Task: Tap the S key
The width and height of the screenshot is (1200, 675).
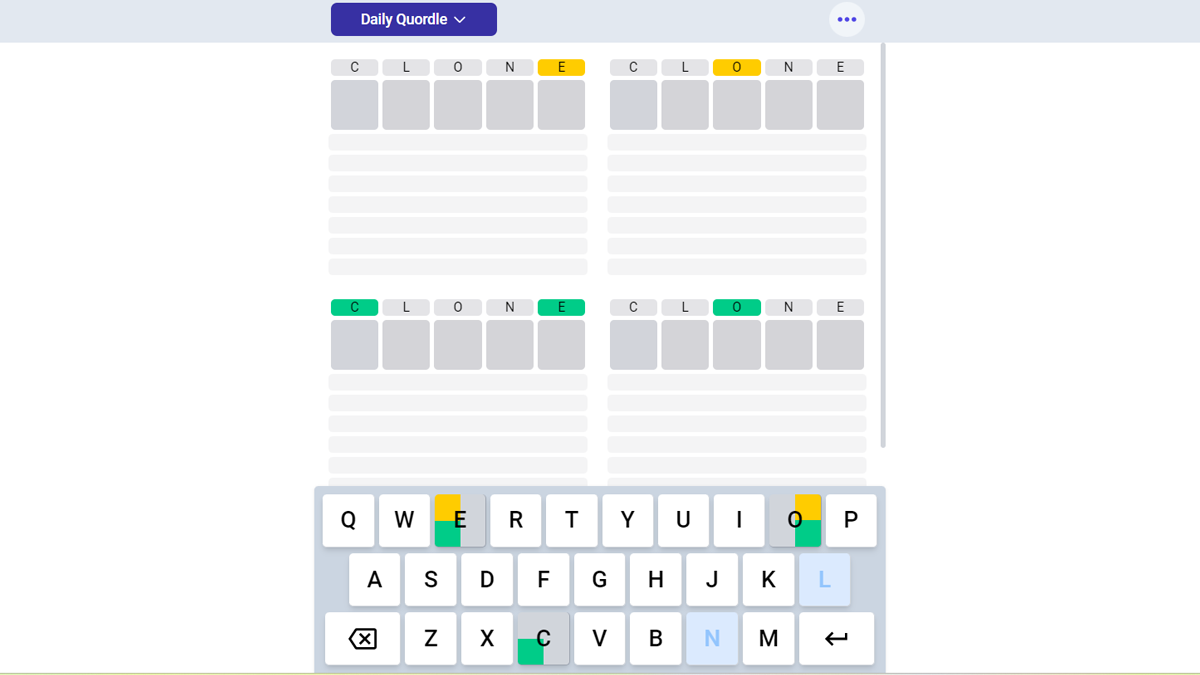Action: [x=431, y=580]
